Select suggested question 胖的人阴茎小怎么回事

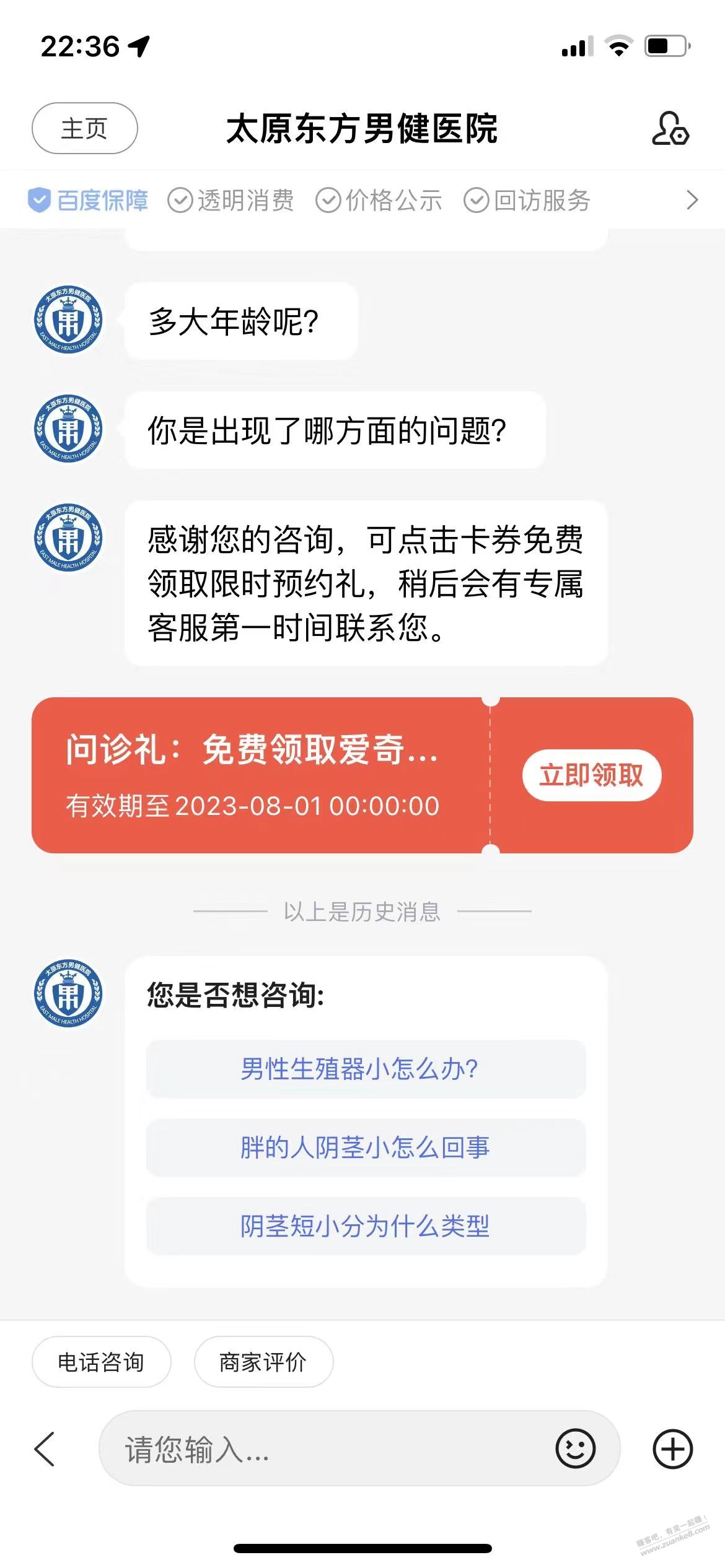tap(366, 1148)
